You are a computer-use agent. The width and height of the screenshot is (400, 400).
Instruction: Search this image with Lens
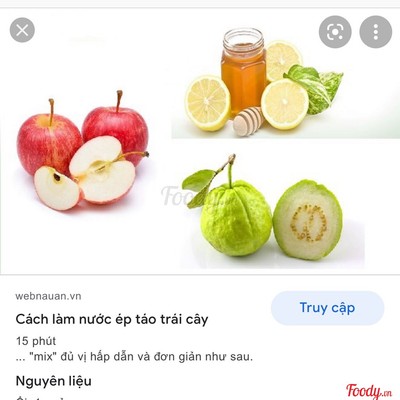[335, 32]
